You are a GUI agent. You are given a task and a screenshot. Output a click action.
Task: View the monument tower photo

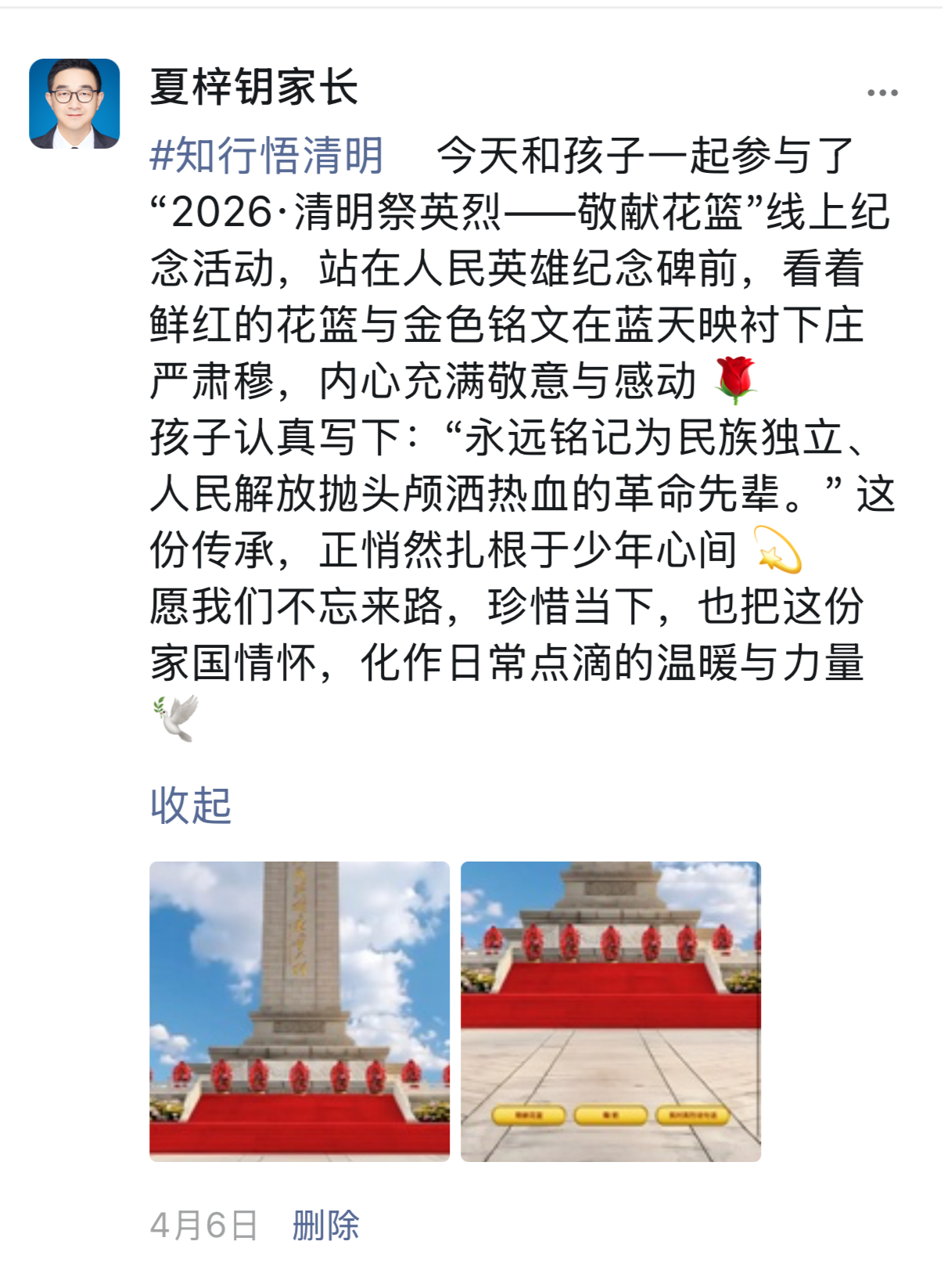tap(300, 1011)
